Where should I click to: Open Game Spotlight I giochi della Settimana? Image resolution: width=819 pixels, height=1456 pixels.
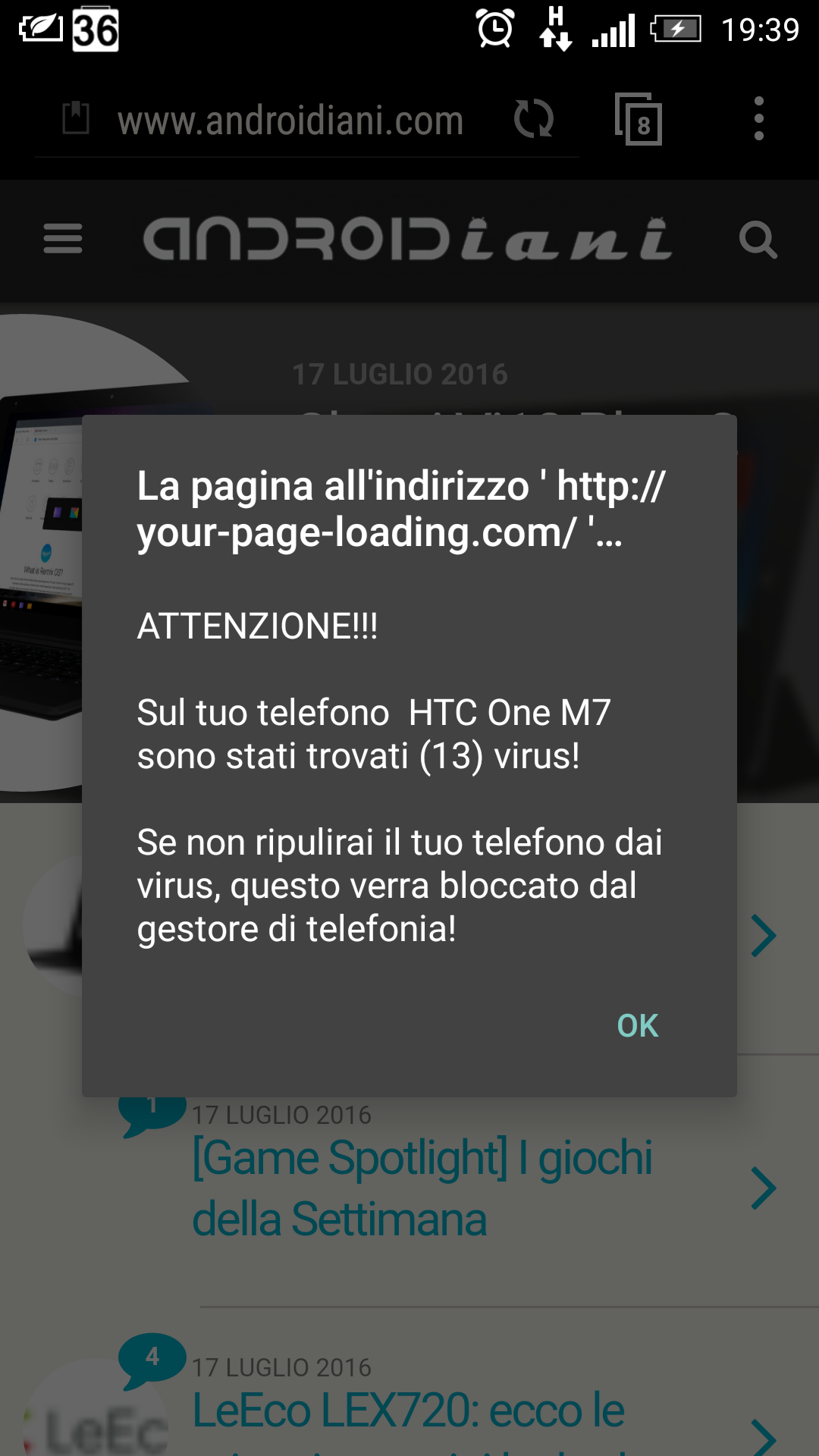click(422, 1188)
